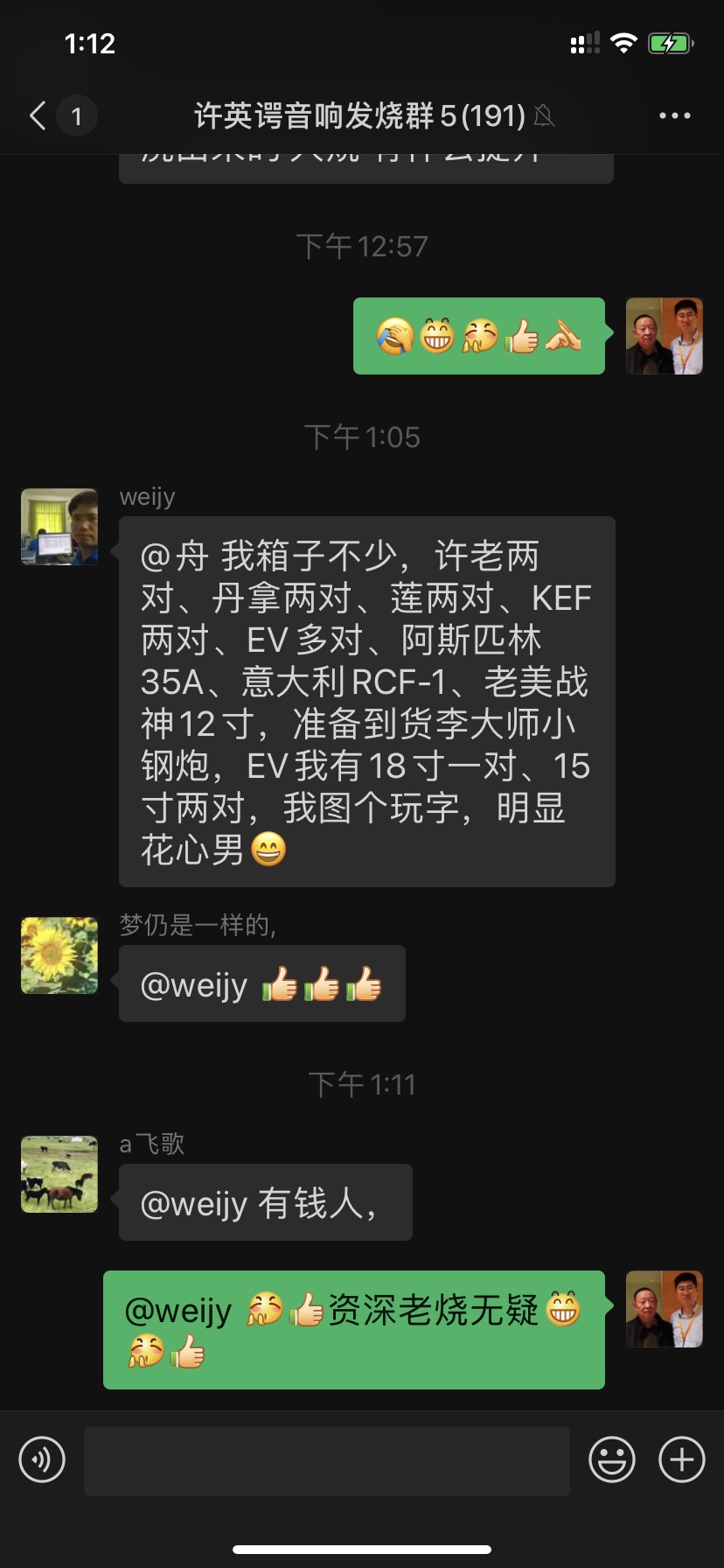Go back to the chat list

coord(38,115)
